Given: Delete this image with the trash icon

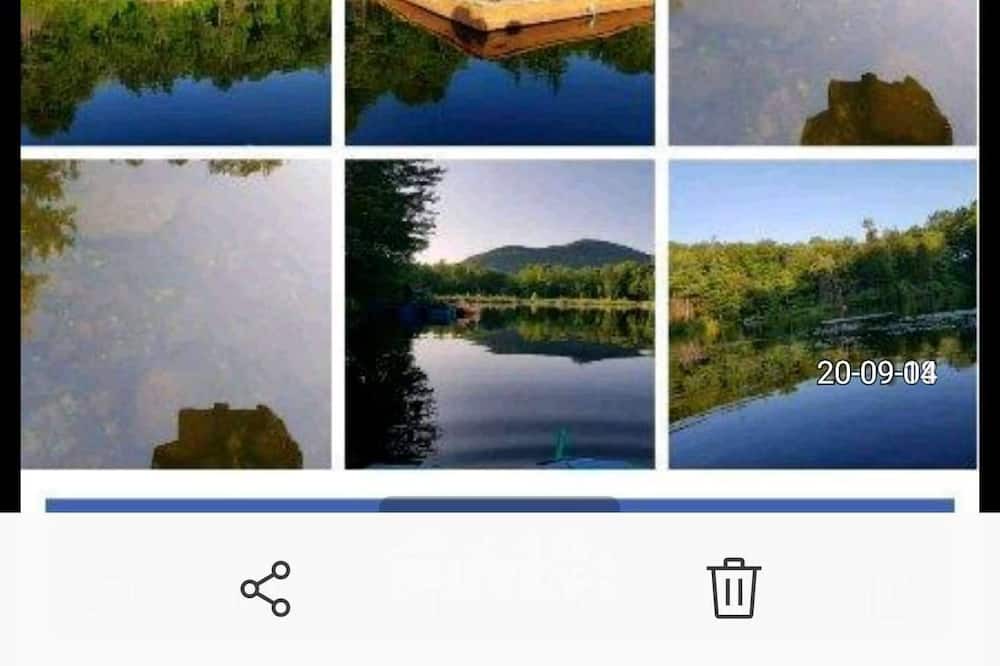Looking at the screenshot, I should [x=734, y=588].
